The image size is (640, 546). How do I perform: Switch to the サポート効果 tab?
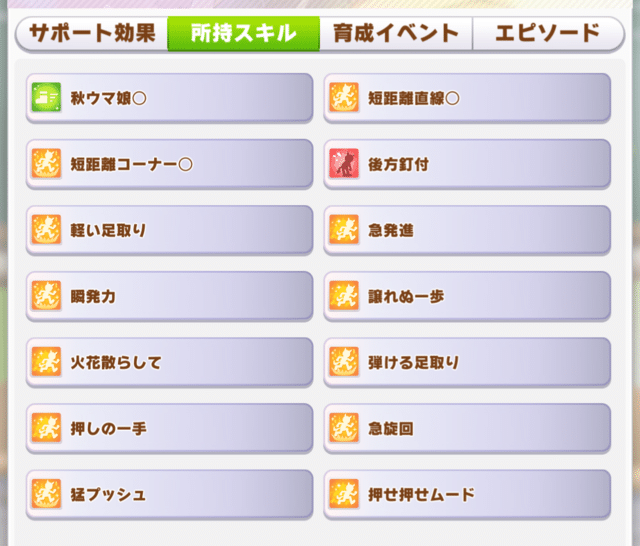(91, 33)
